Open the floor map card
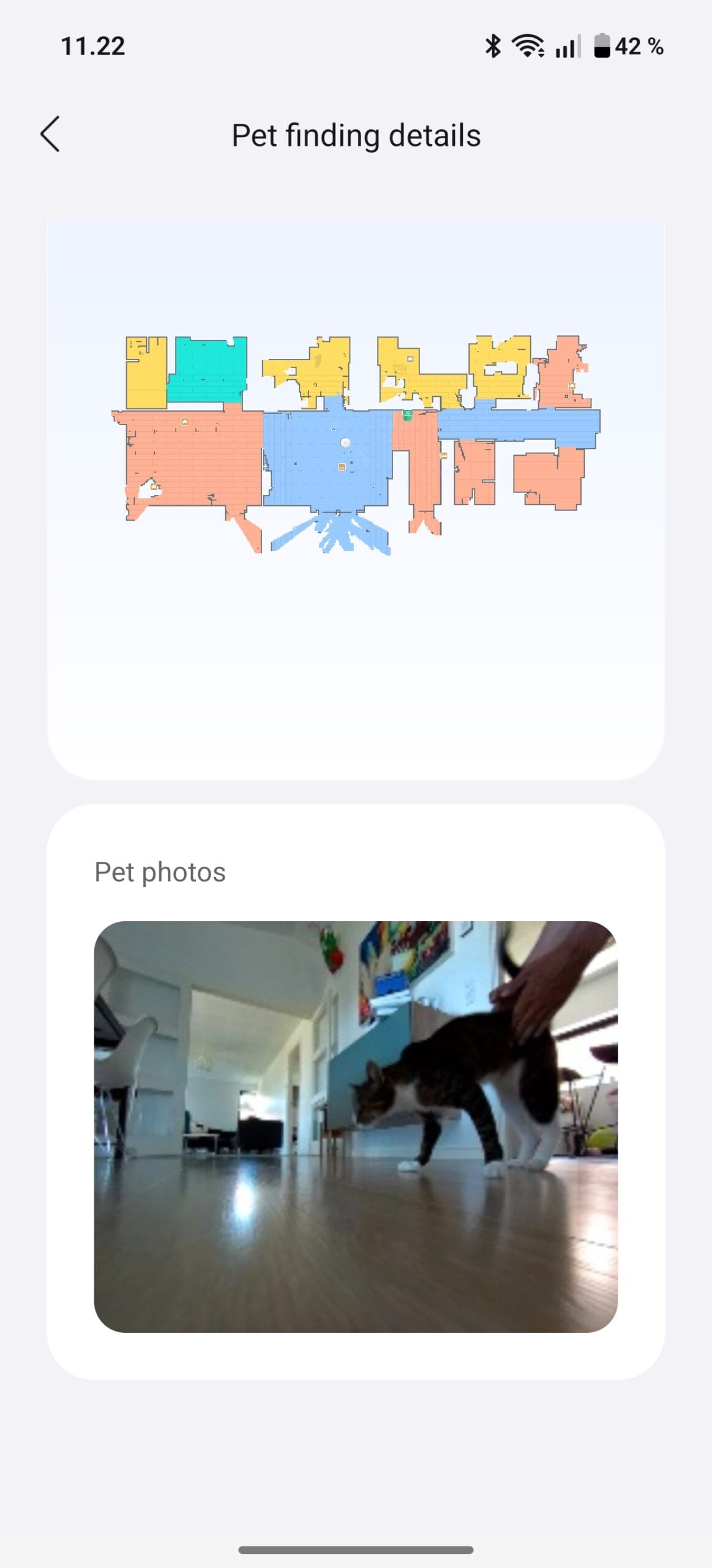 (x=356, y=500)
